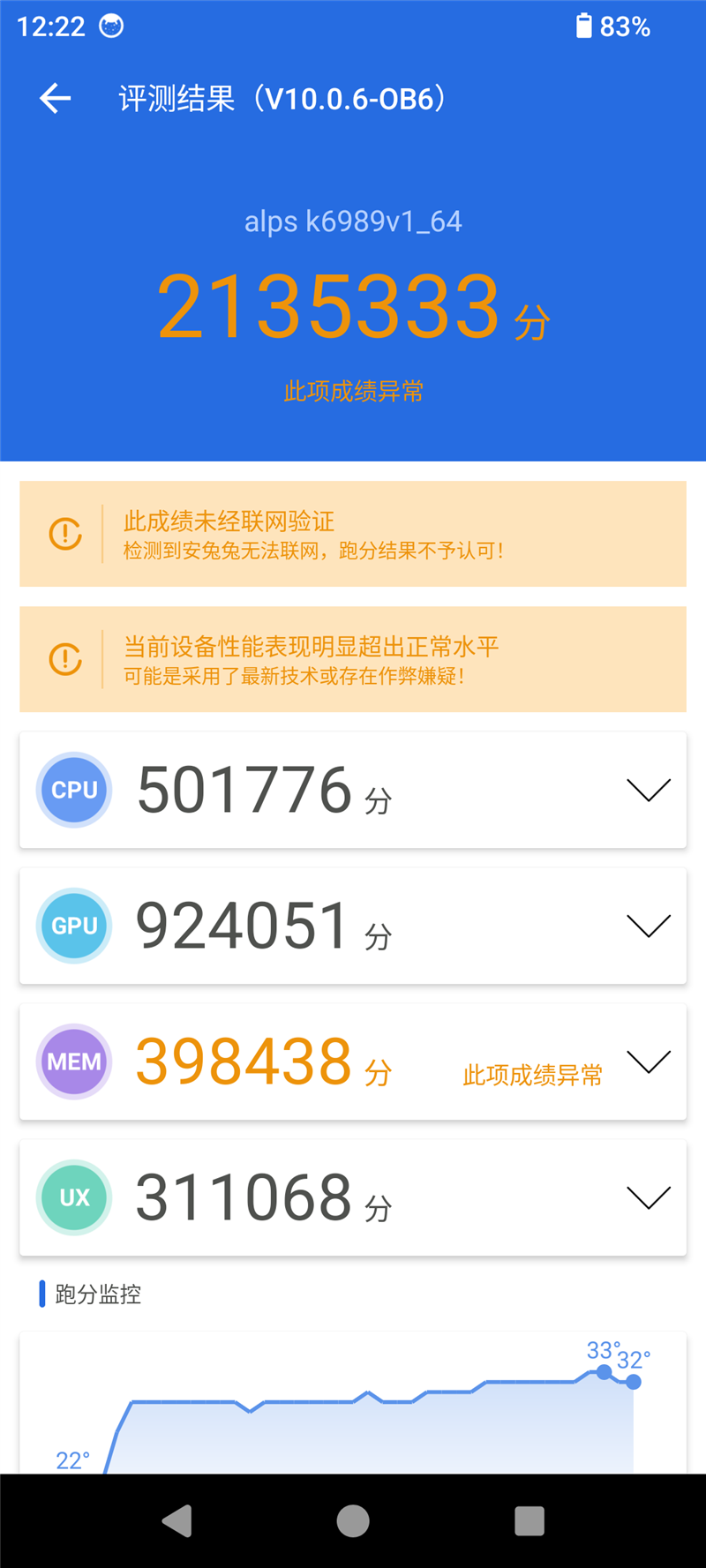Viewport: 706px width, 1568px height.
Task: Tap the battery icon in the status bar
Action: (x=584, y=26)
